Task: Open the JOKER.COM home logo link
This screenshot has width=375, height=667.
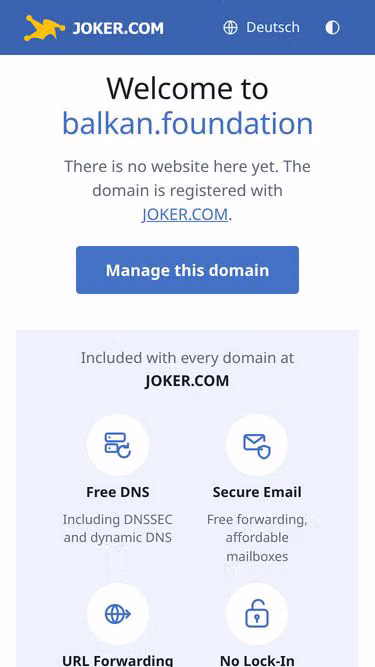Action: point(94,28)
